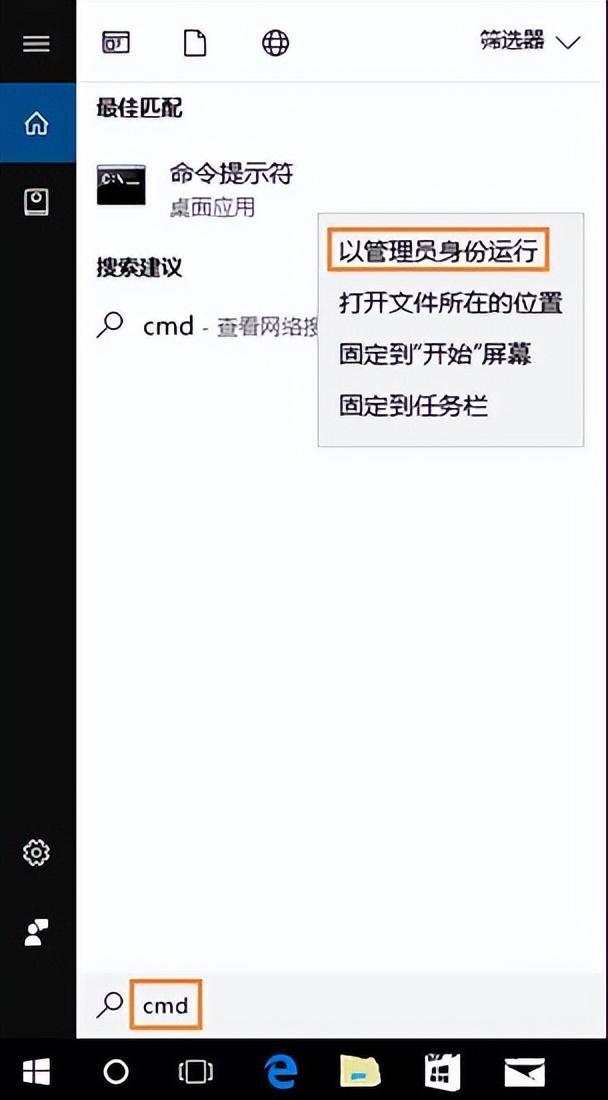Select 以管理员身份运行
This screenshot has width=608, height=1100.
pos(438,250)
